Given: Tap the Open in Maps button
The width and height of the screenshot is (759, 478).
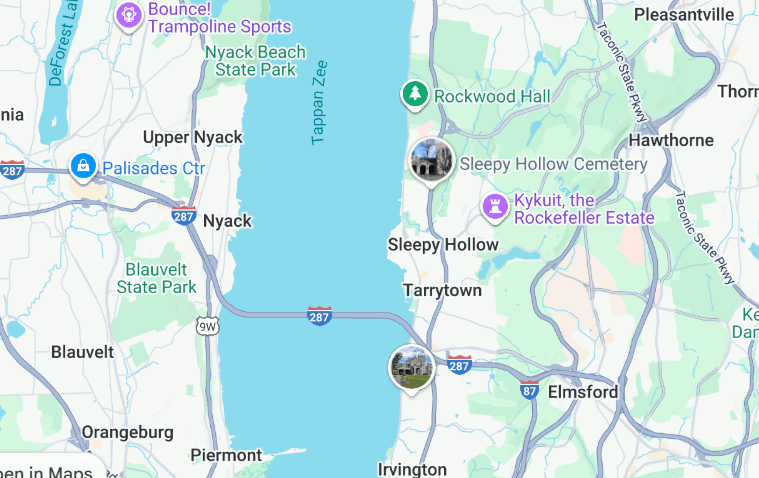Looking at the screenshot, I should [47, 471].
